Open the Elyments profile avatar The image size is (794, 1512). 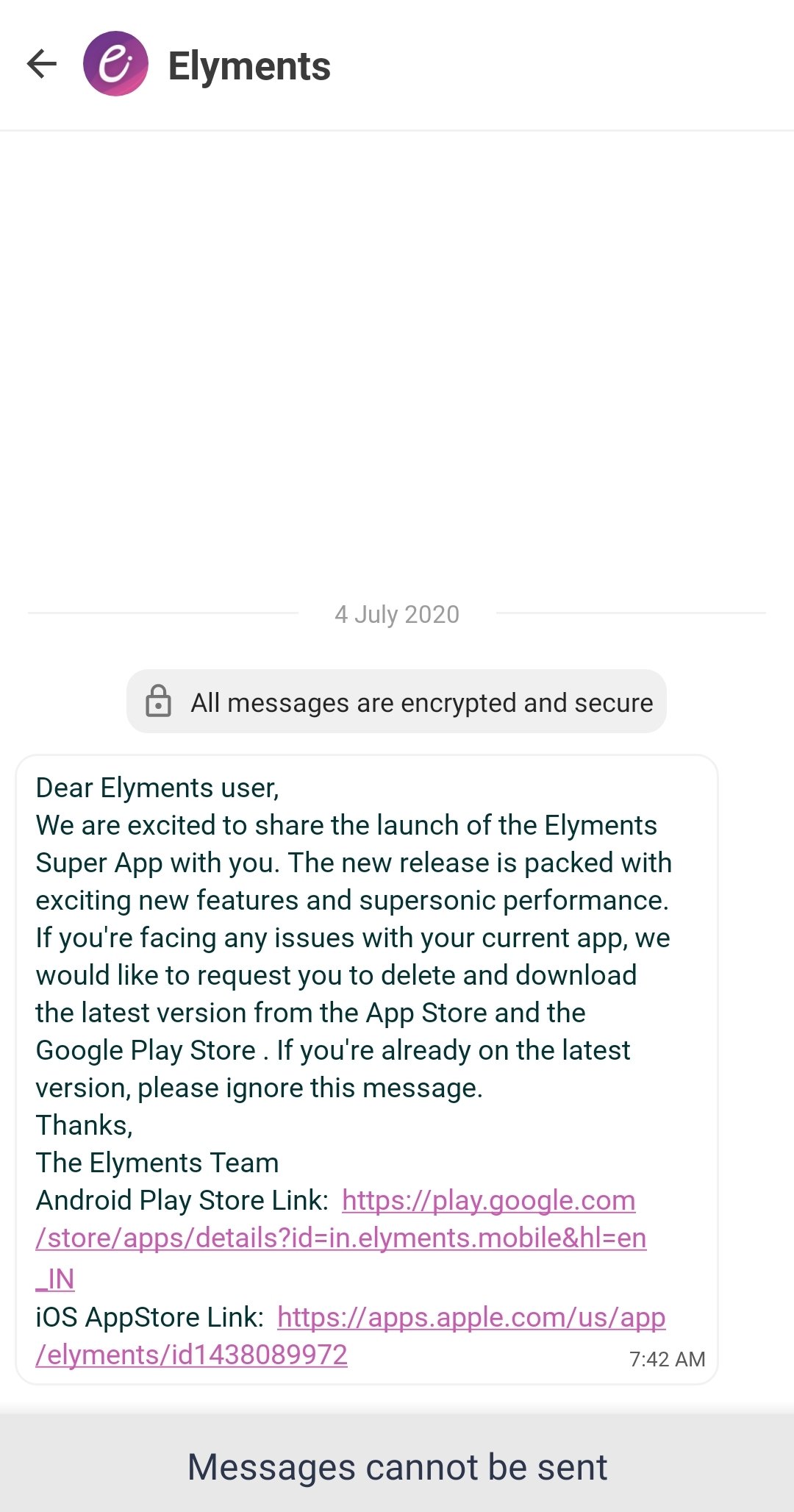[x=115, y=63]
